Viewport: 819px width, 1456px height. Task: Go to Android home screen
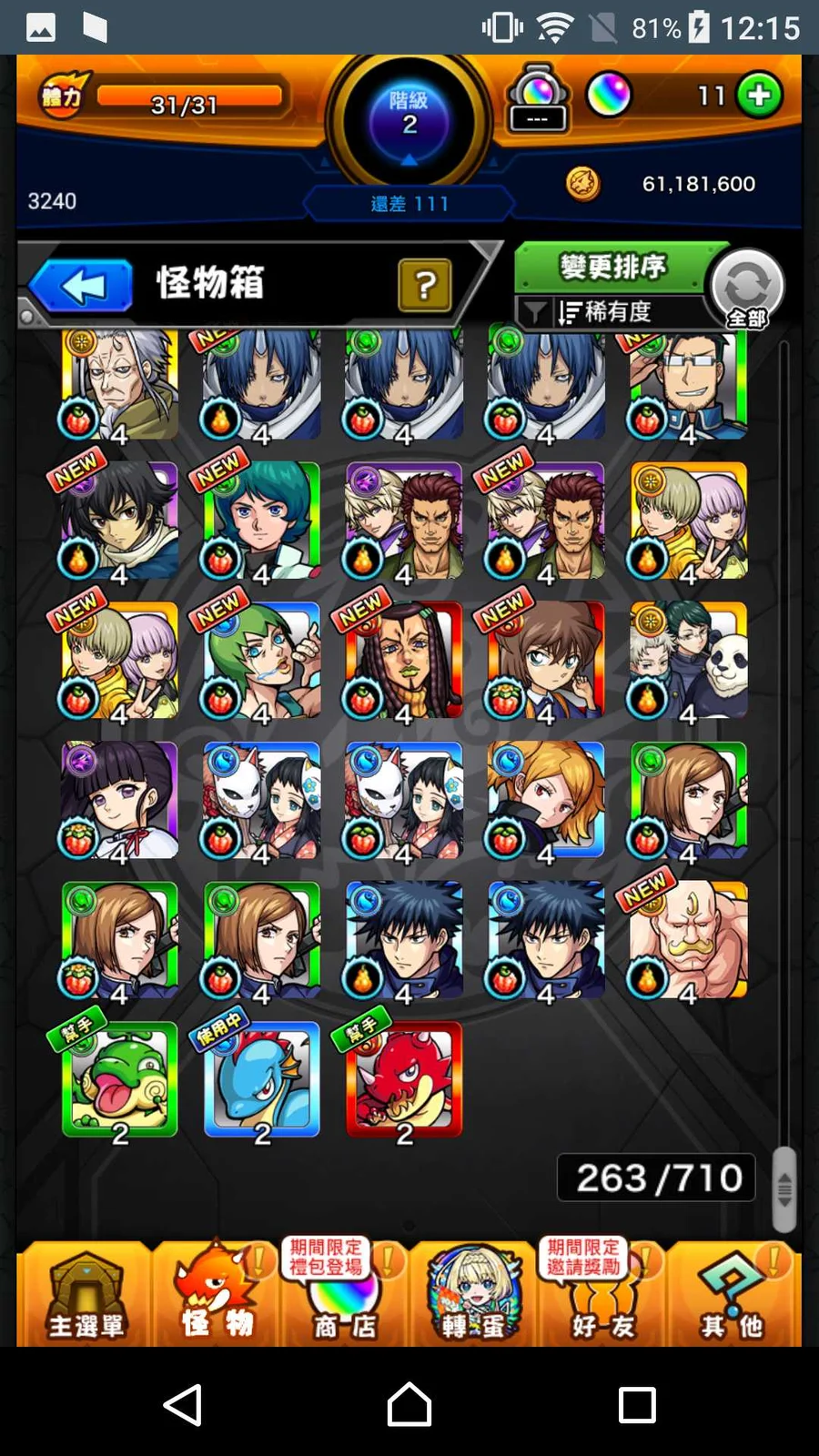click(409, 1404)
